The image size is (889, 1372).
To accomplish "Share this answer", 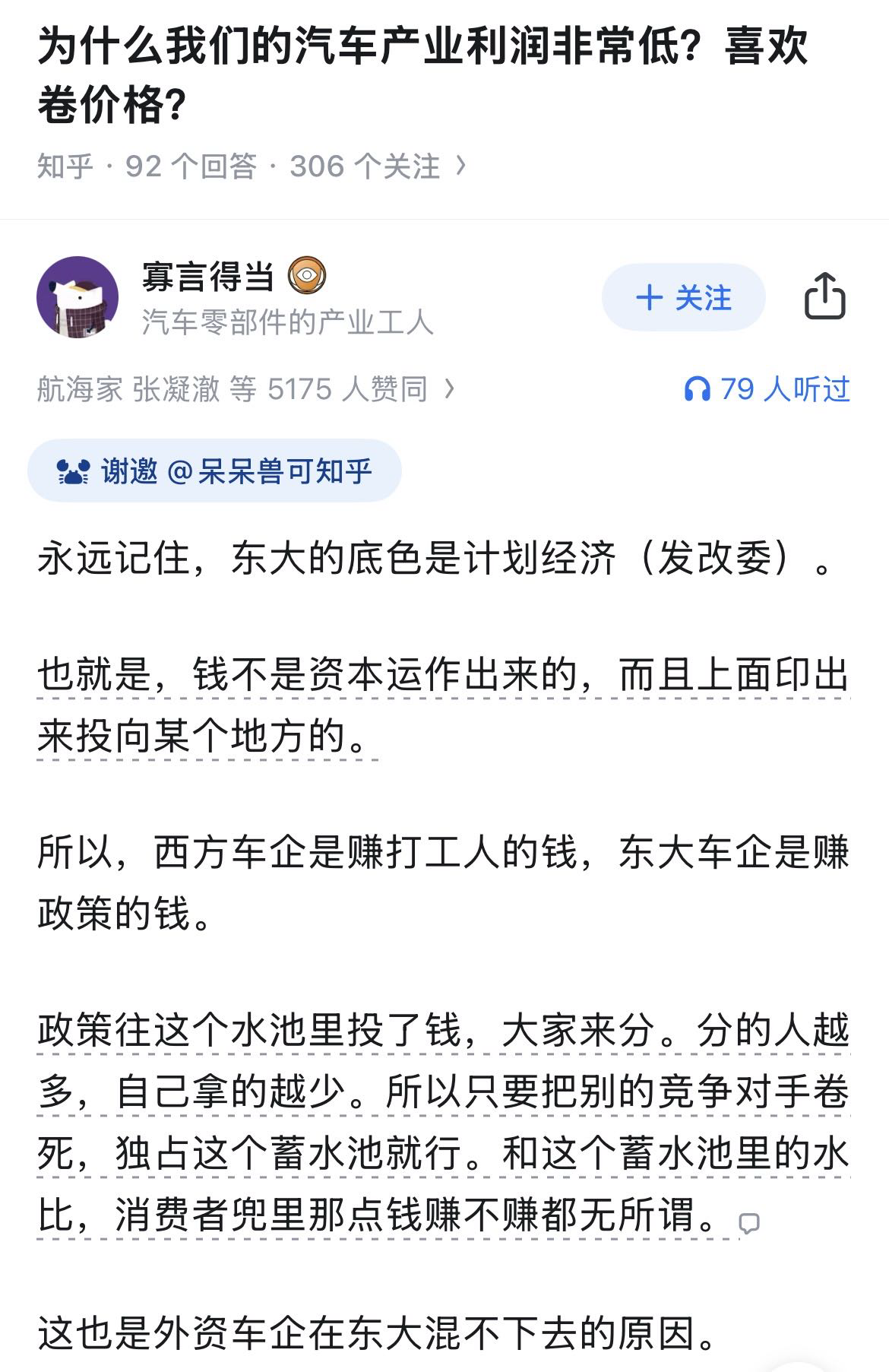I will coord(824,296).
